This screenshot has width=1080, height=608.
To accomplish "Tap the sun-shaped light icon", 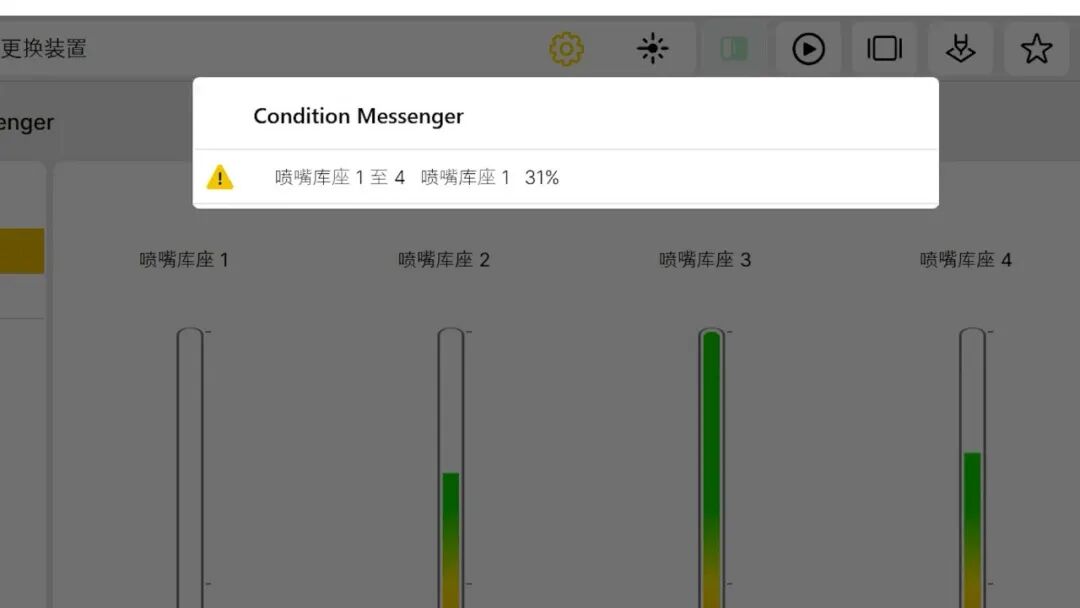I will (652, 48).
